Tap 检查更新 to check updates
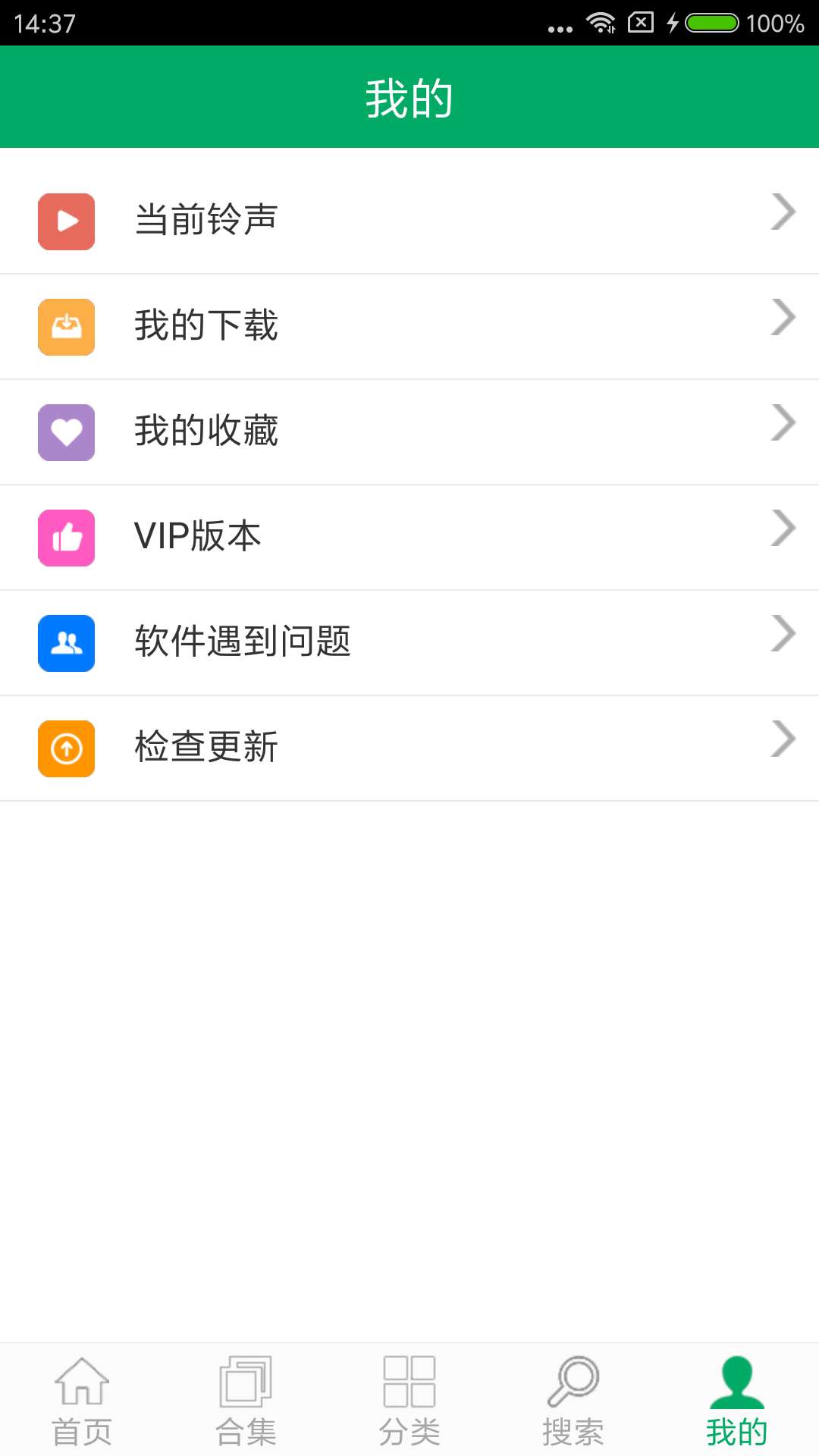Viewport: 819px width, 1456px height. click(x=409, y=748)
